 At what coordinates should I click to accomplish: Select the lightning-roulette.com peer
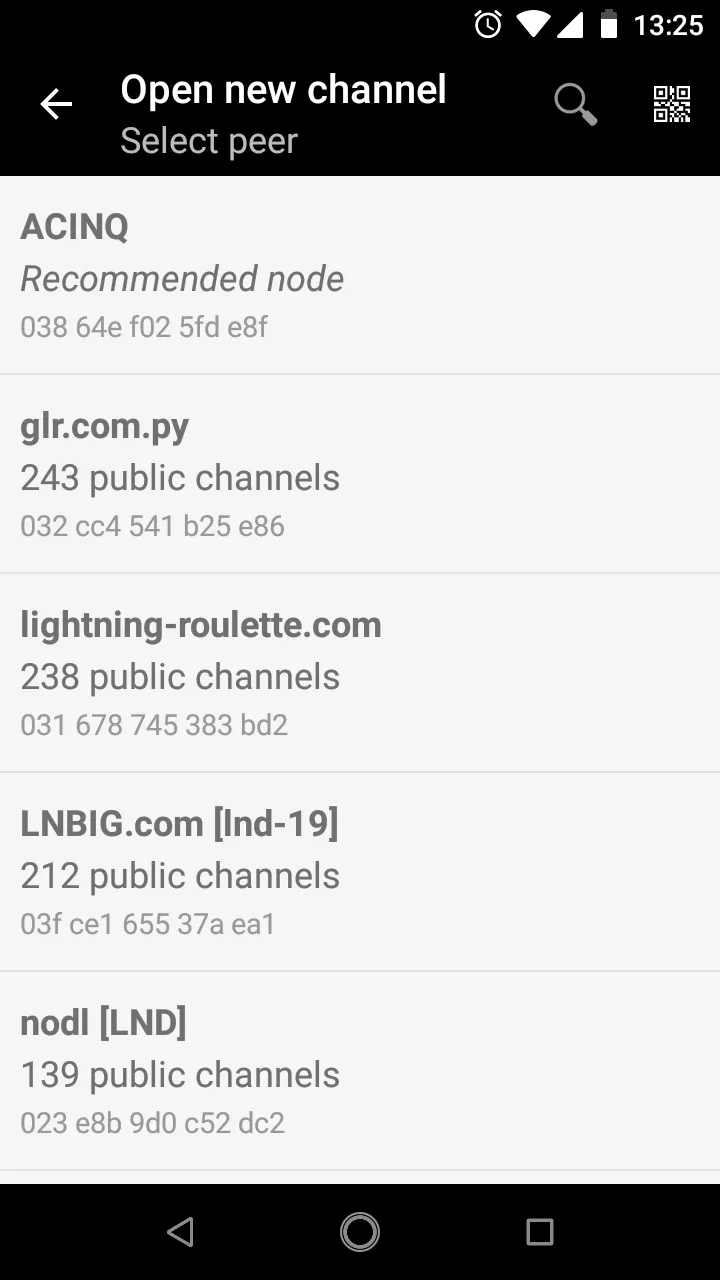(x=360, y=674)
